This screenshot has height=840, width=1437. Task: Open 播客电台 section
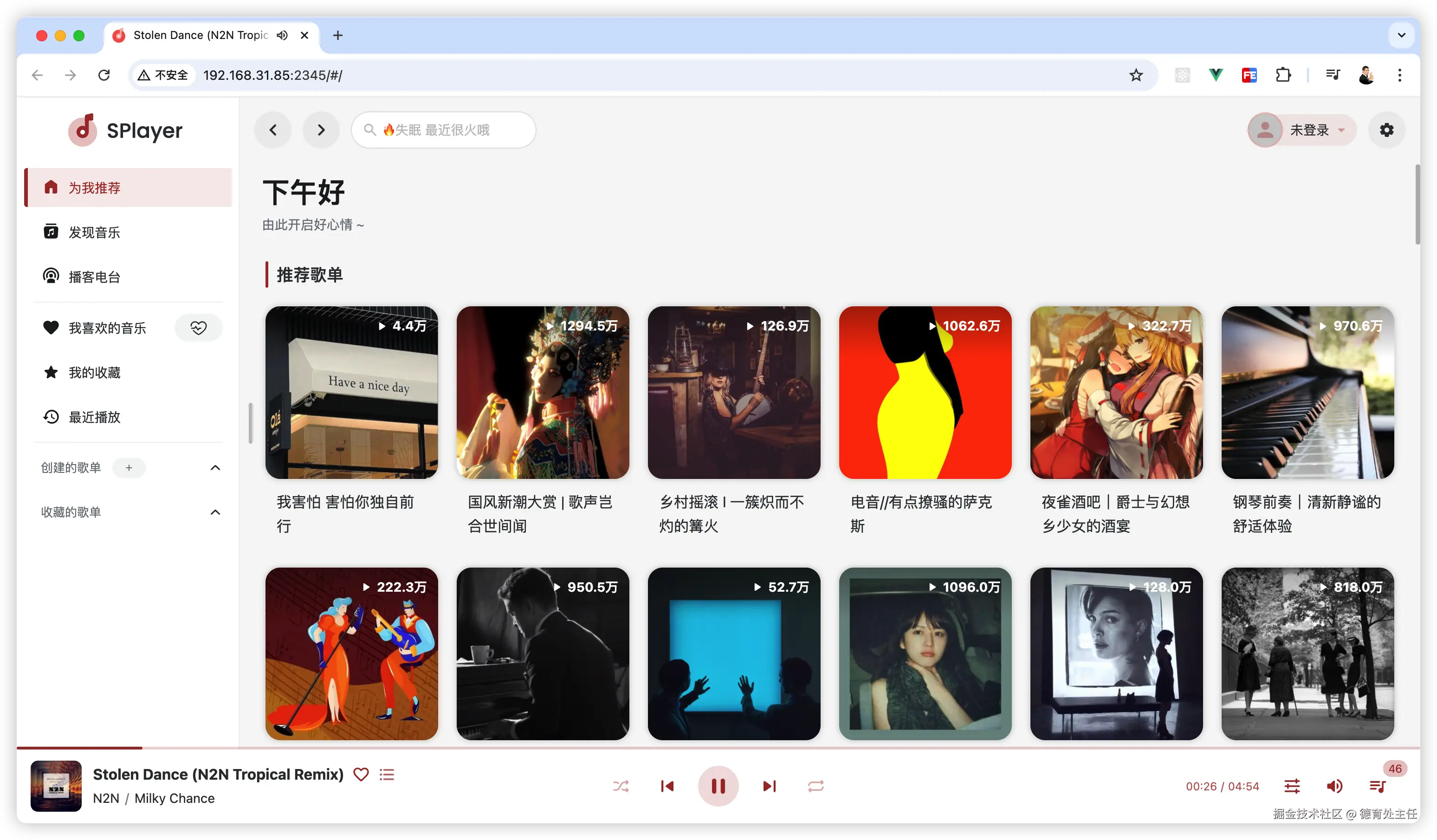point(95,277)
